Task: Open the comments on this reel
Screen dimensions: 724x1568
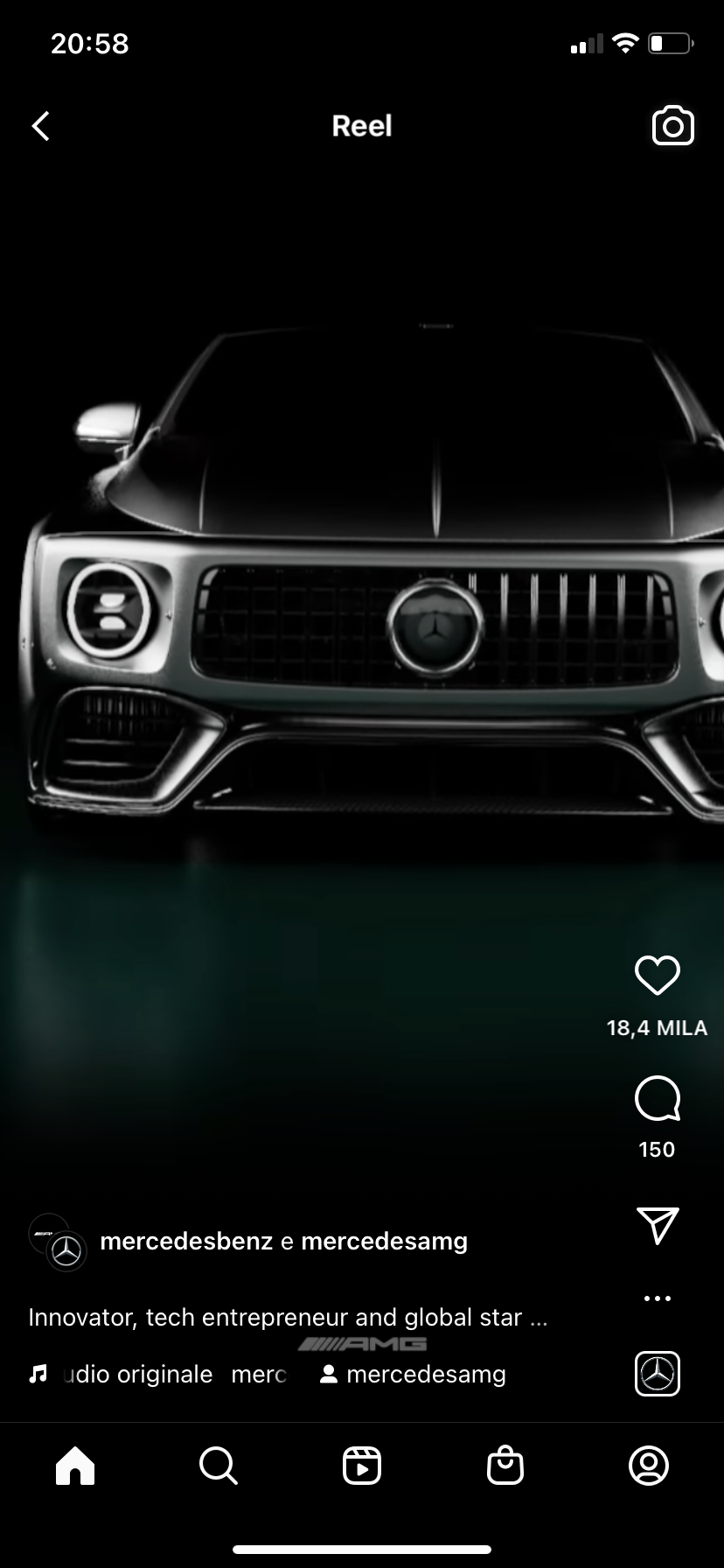Action: coord(657,1099)
